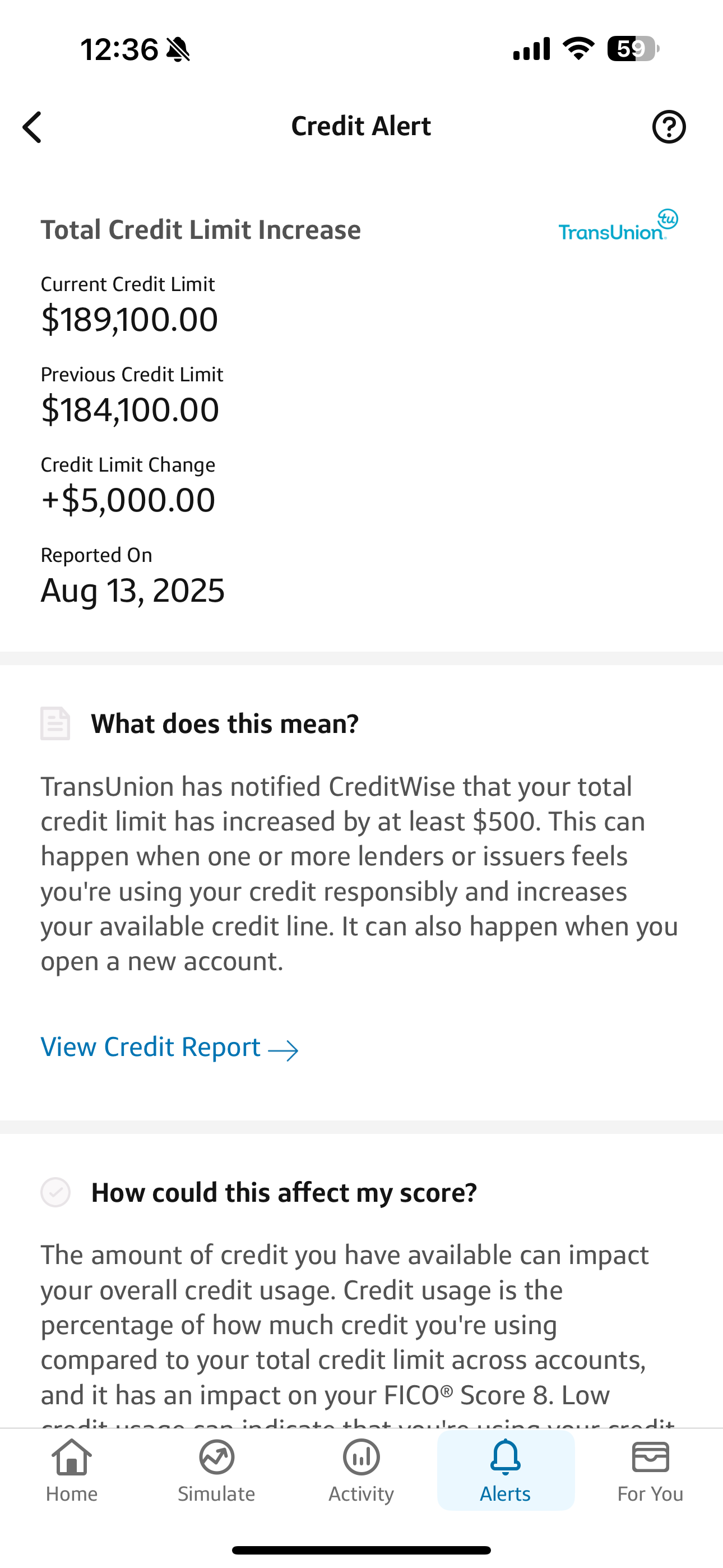The width and height of the screenshot is (723, 1568).
Task: Open the View Credit Report link
Action: pyautogui.click(x=169, y=1048)
